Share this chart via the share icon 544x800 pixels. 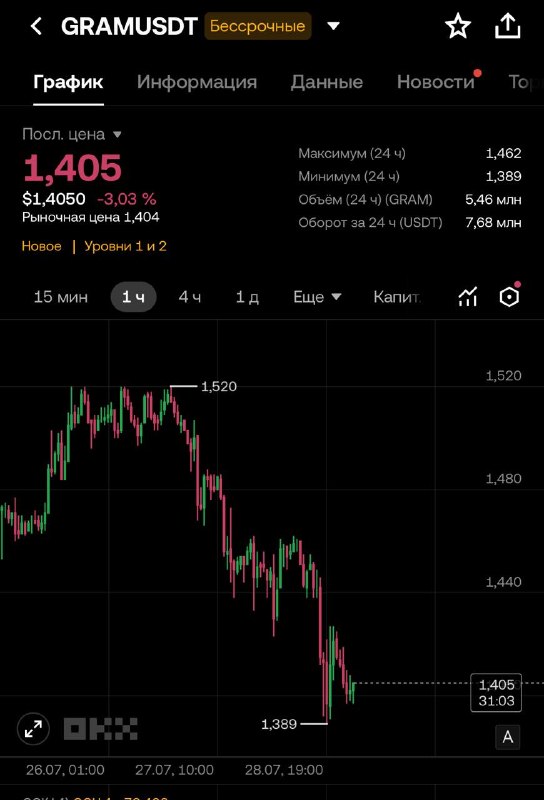click(x=507, y=26)
